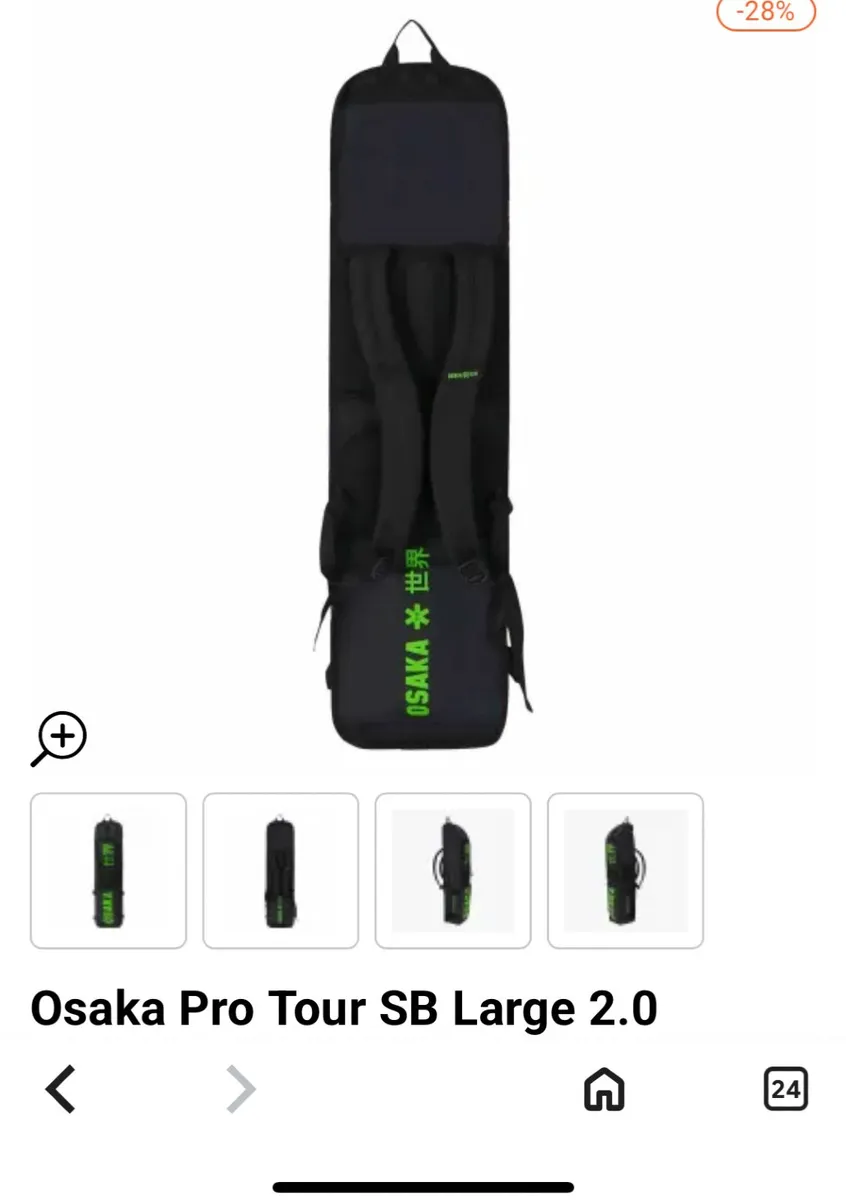Open the tab switcher showing 24 tabs
Viewport: 846px width, 1200px height.
(785, 1088)
